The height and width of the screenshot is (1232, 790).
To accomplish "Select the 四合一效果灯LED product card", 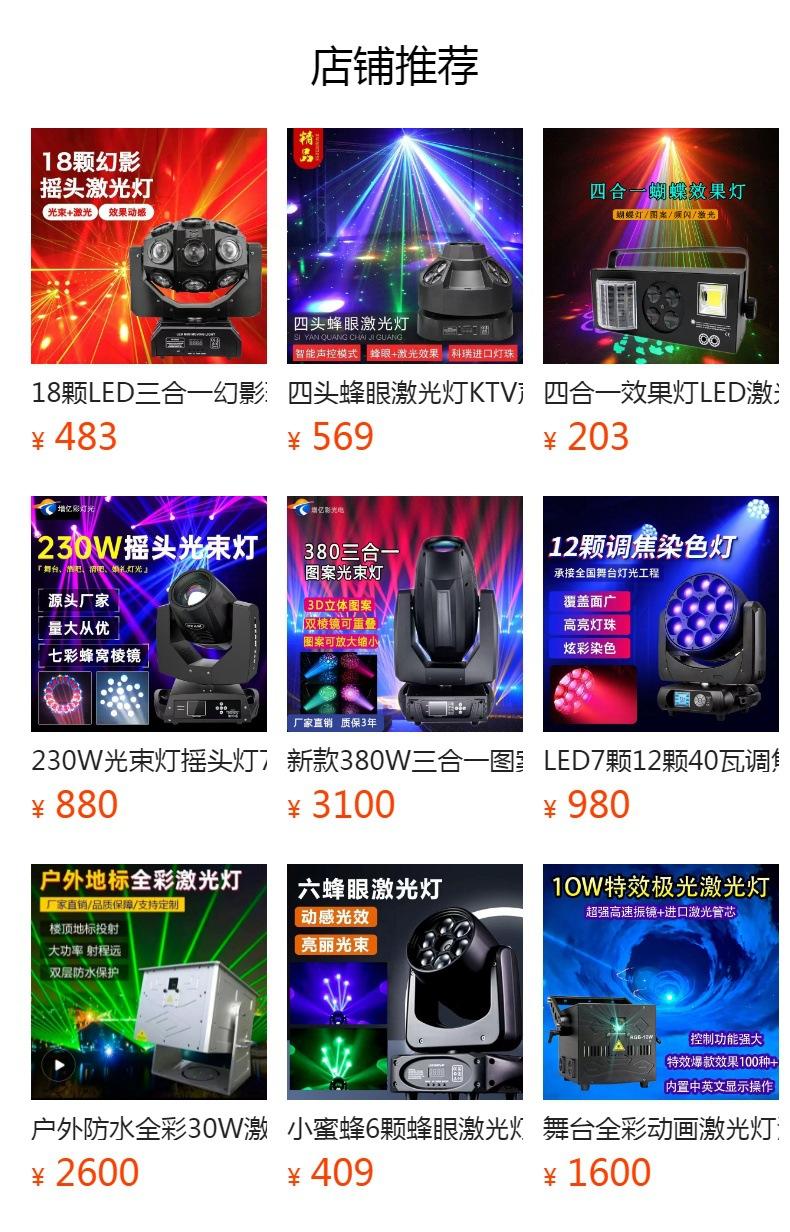I will click(x=661, y=246).
